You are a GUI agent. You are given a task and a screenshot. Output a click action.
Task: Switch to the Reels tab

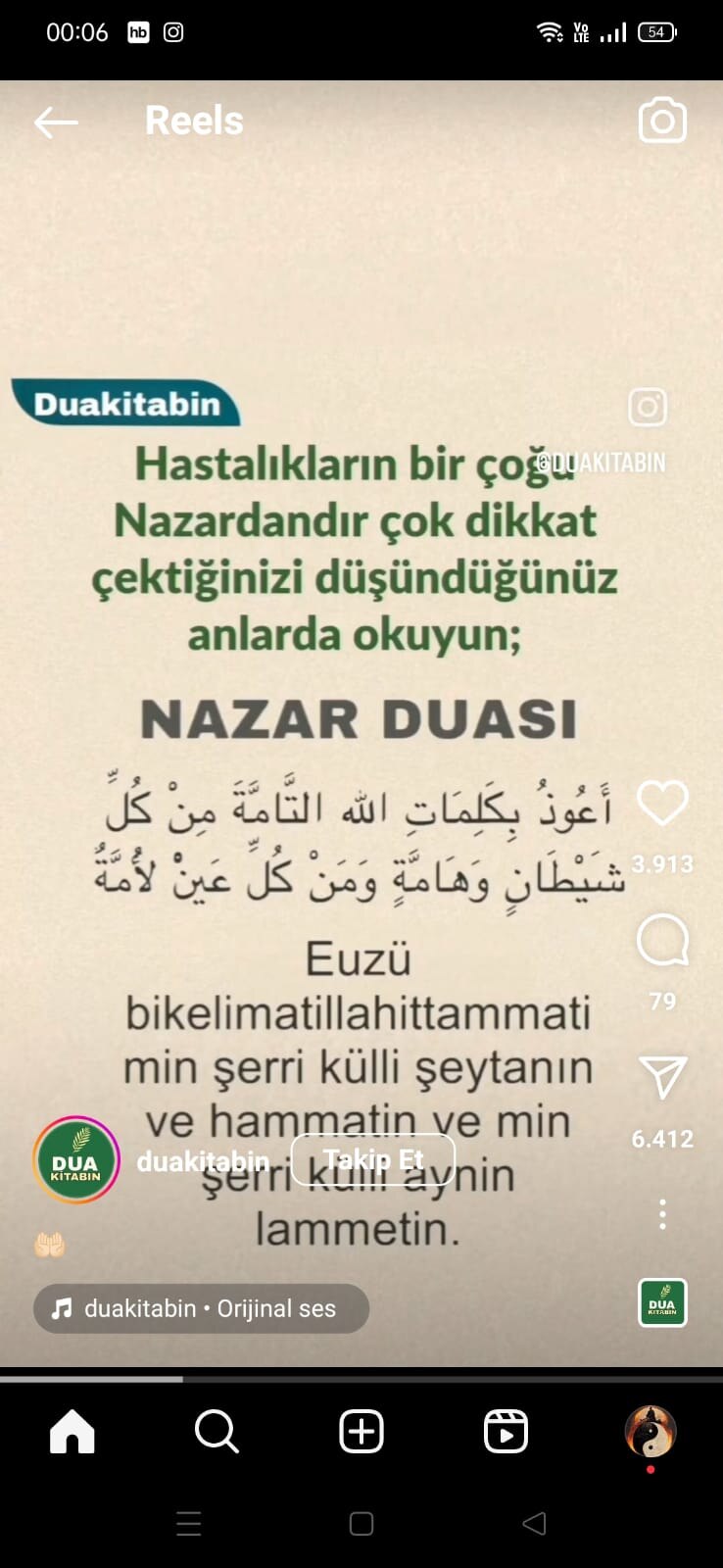point(506,1432)
